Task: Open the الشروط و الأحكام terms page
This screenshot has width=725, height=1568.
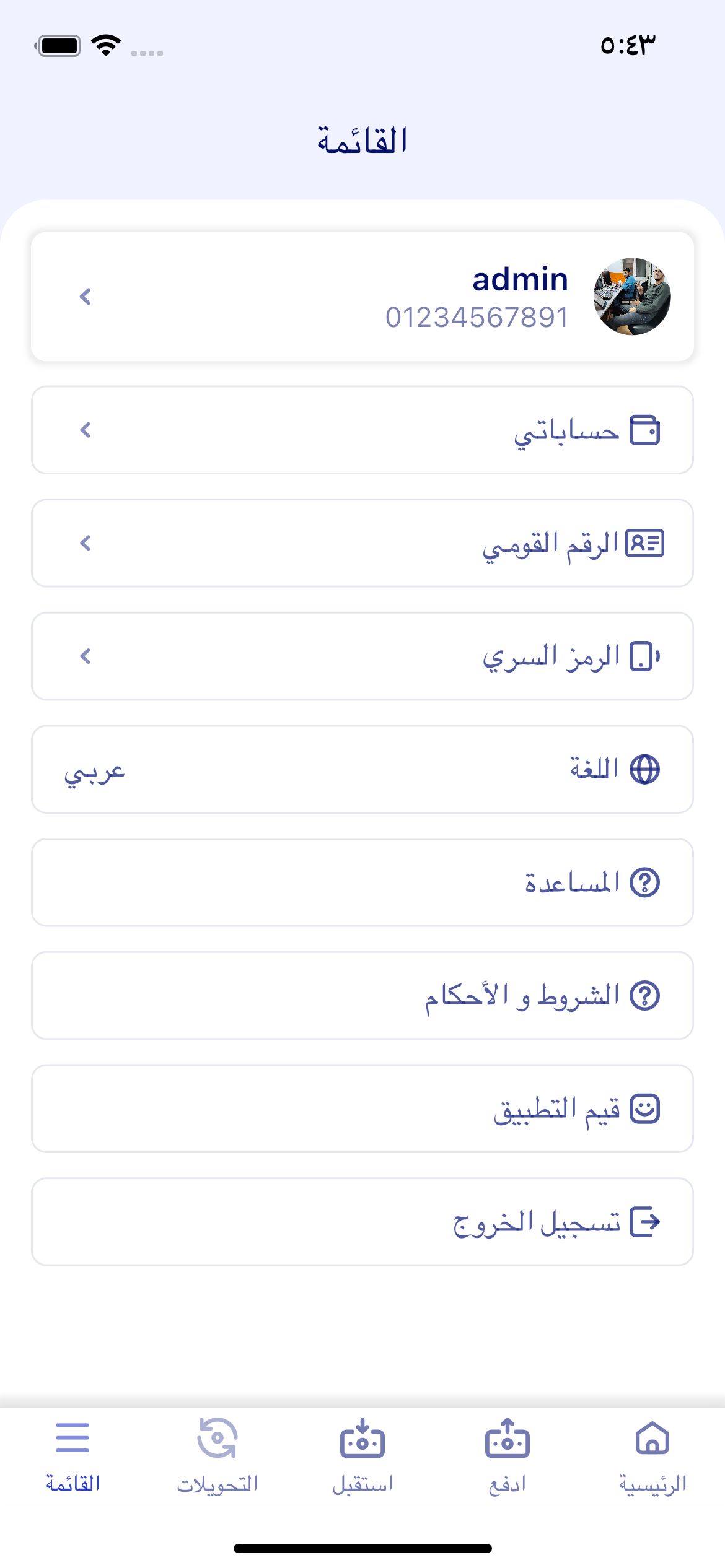Action: 362,995
